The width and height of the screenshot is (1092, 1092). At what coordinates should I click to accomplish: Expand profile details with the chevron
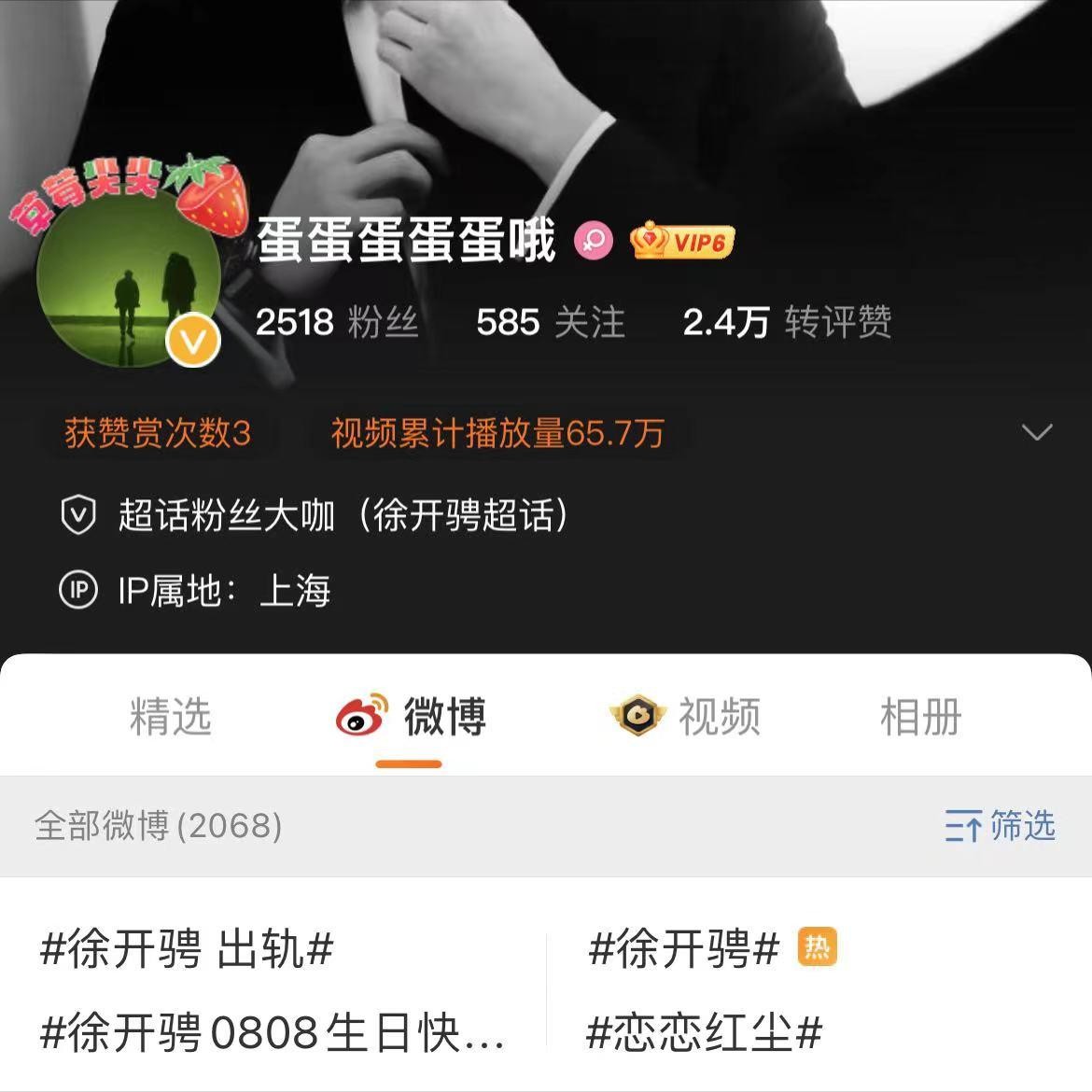[x=1037, y=432]
